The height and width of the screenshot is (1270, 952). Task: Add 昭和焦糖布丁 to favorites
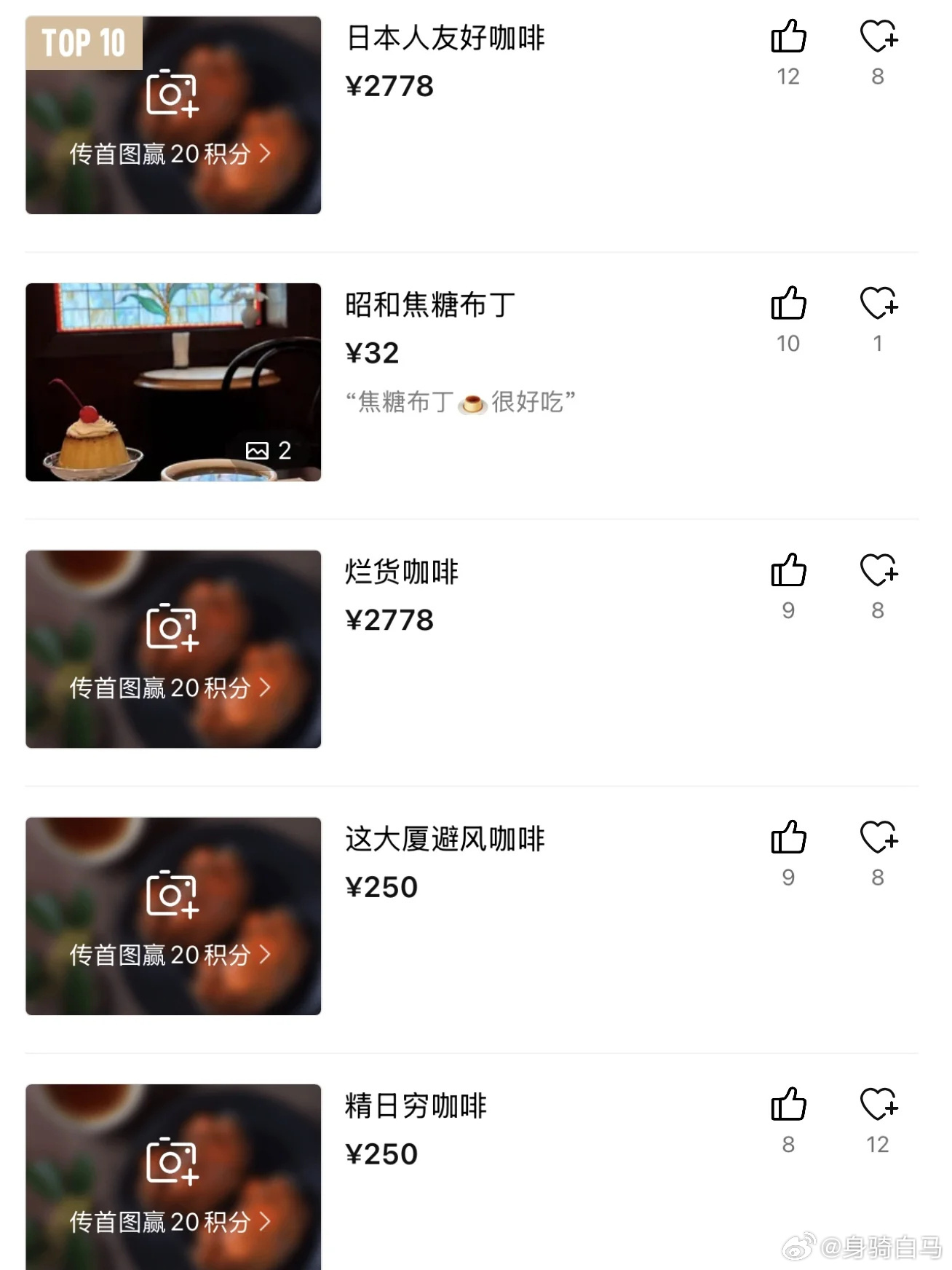[878, 304]
